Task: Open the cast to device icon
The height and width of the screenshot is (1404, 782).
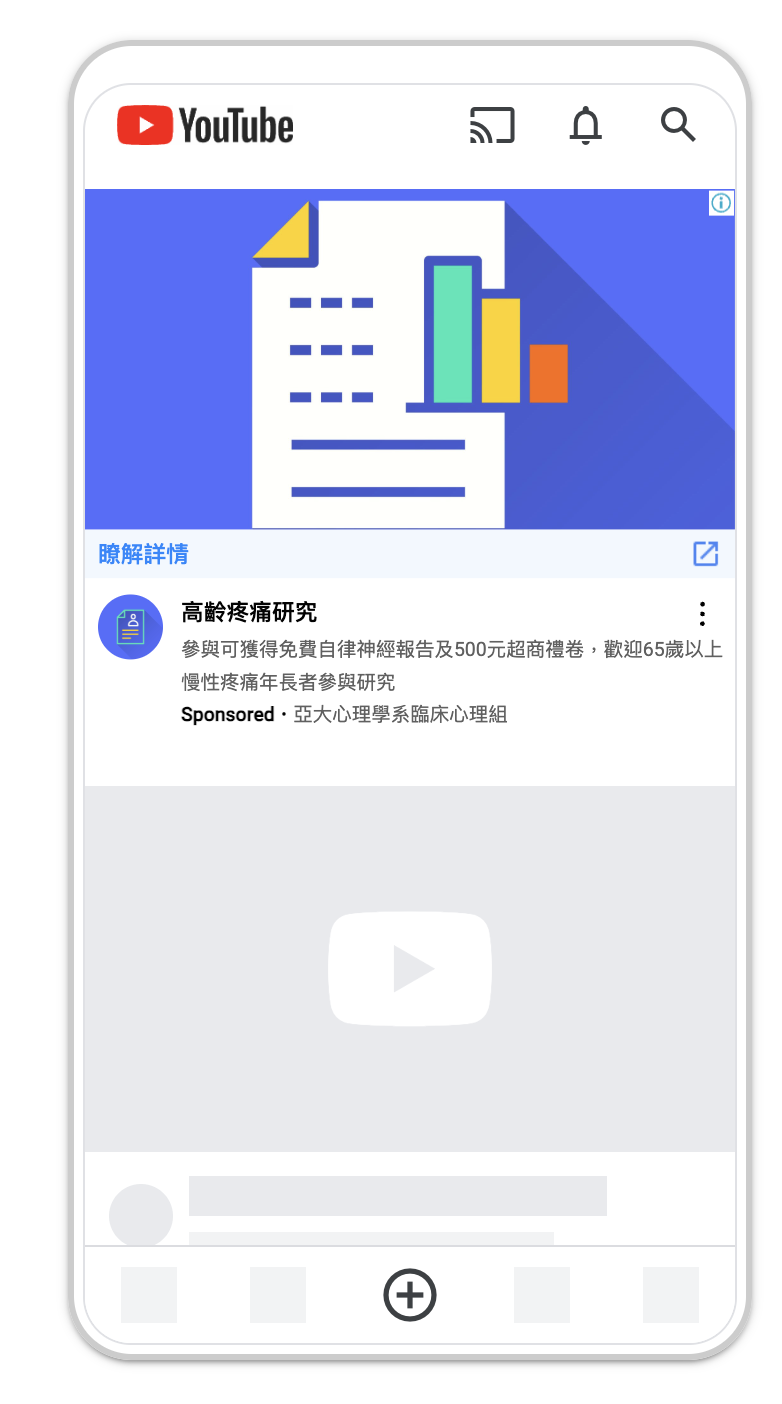Action: click(x=492, y=126)
